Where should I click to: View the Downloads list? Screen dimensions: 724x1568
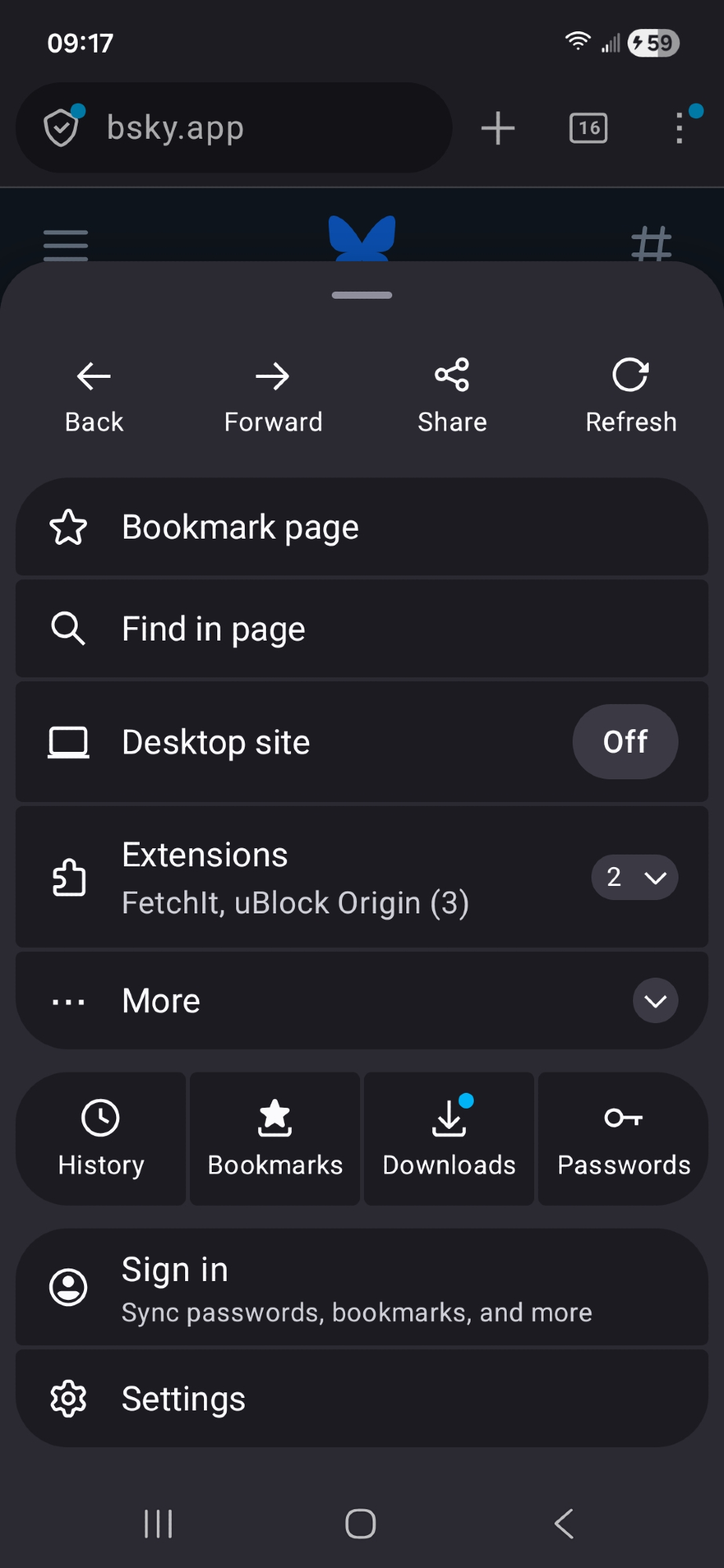449,1138
